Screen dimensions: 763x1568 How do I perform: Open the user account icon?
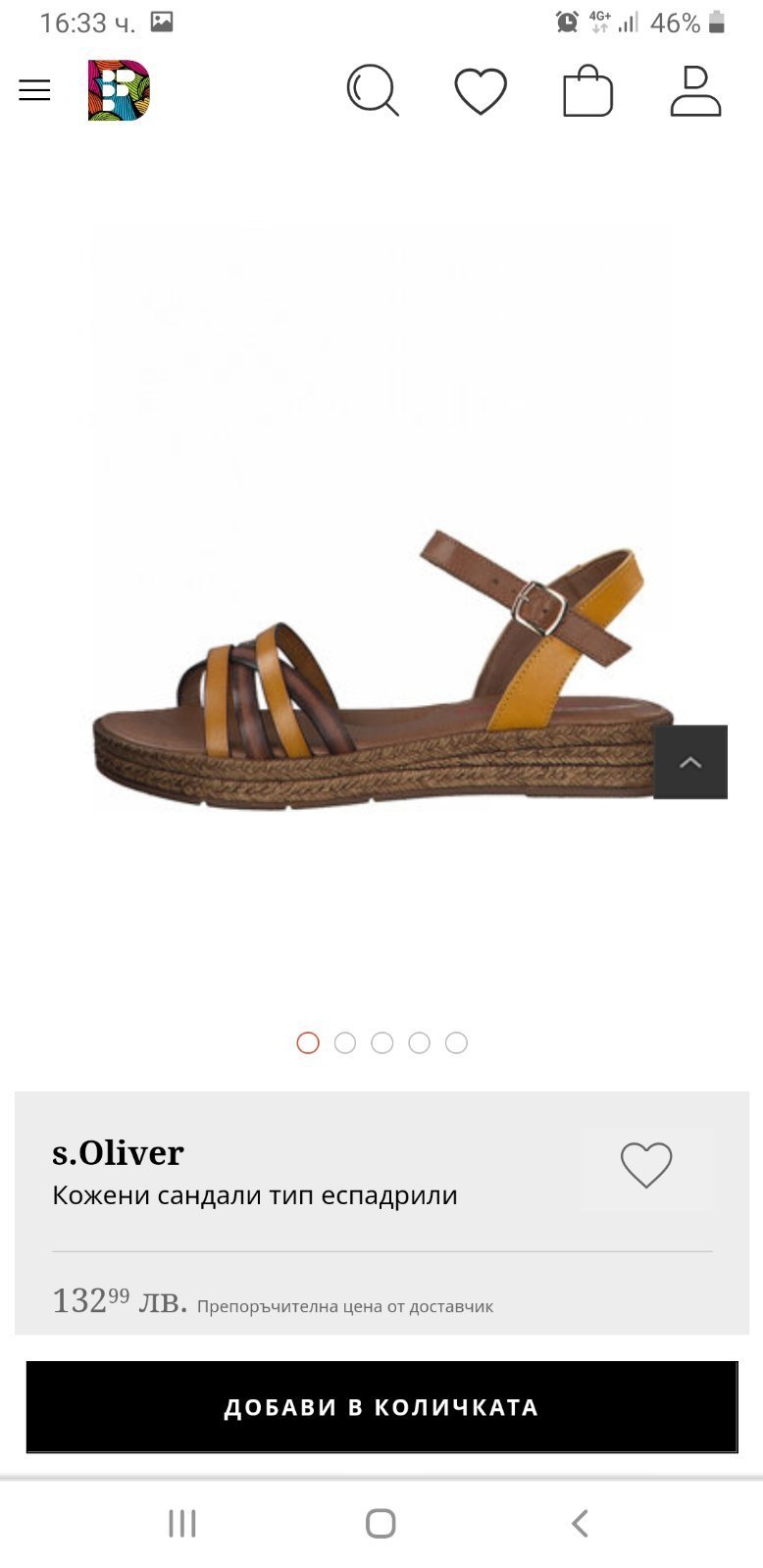pos(695,91)
